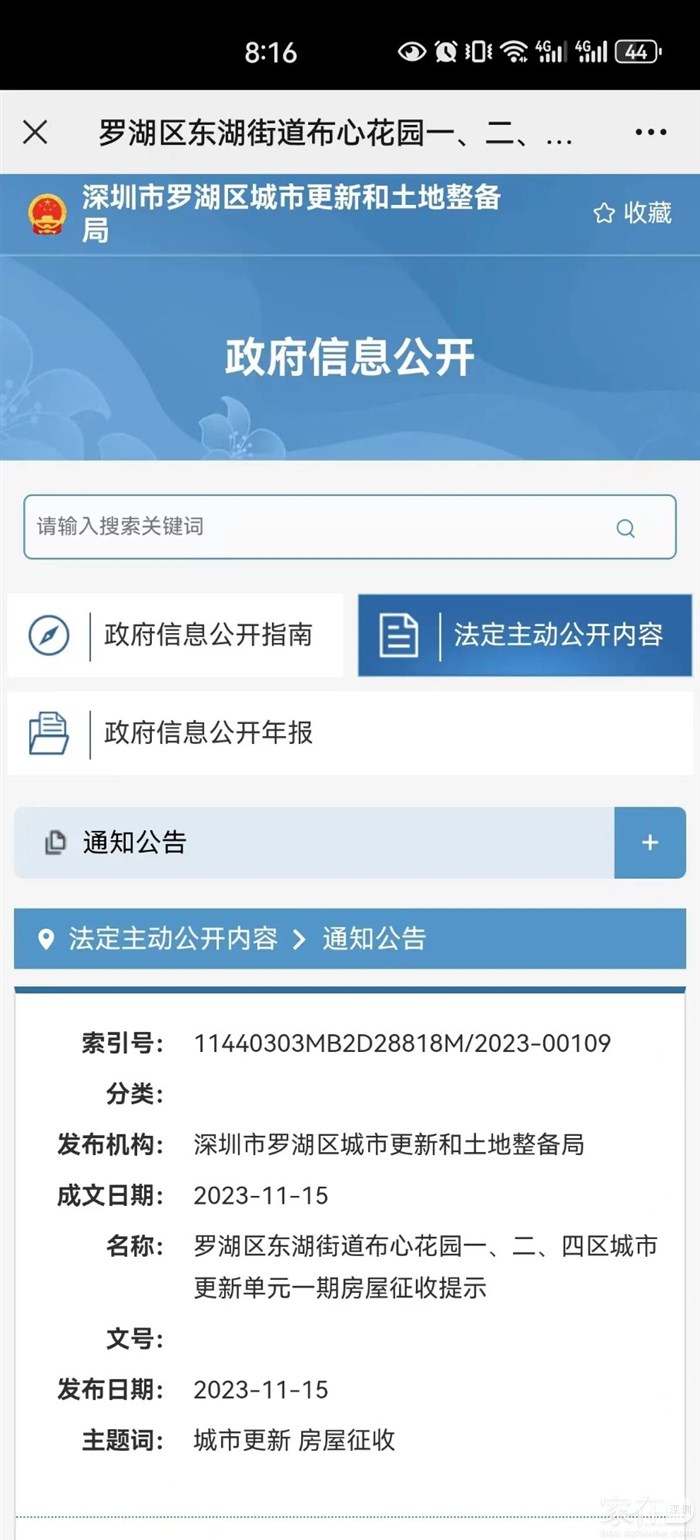Screen dimensions: 700x1540
Task: Expand the 通知公告 section with plus
Action: click(x=650, y=843)
